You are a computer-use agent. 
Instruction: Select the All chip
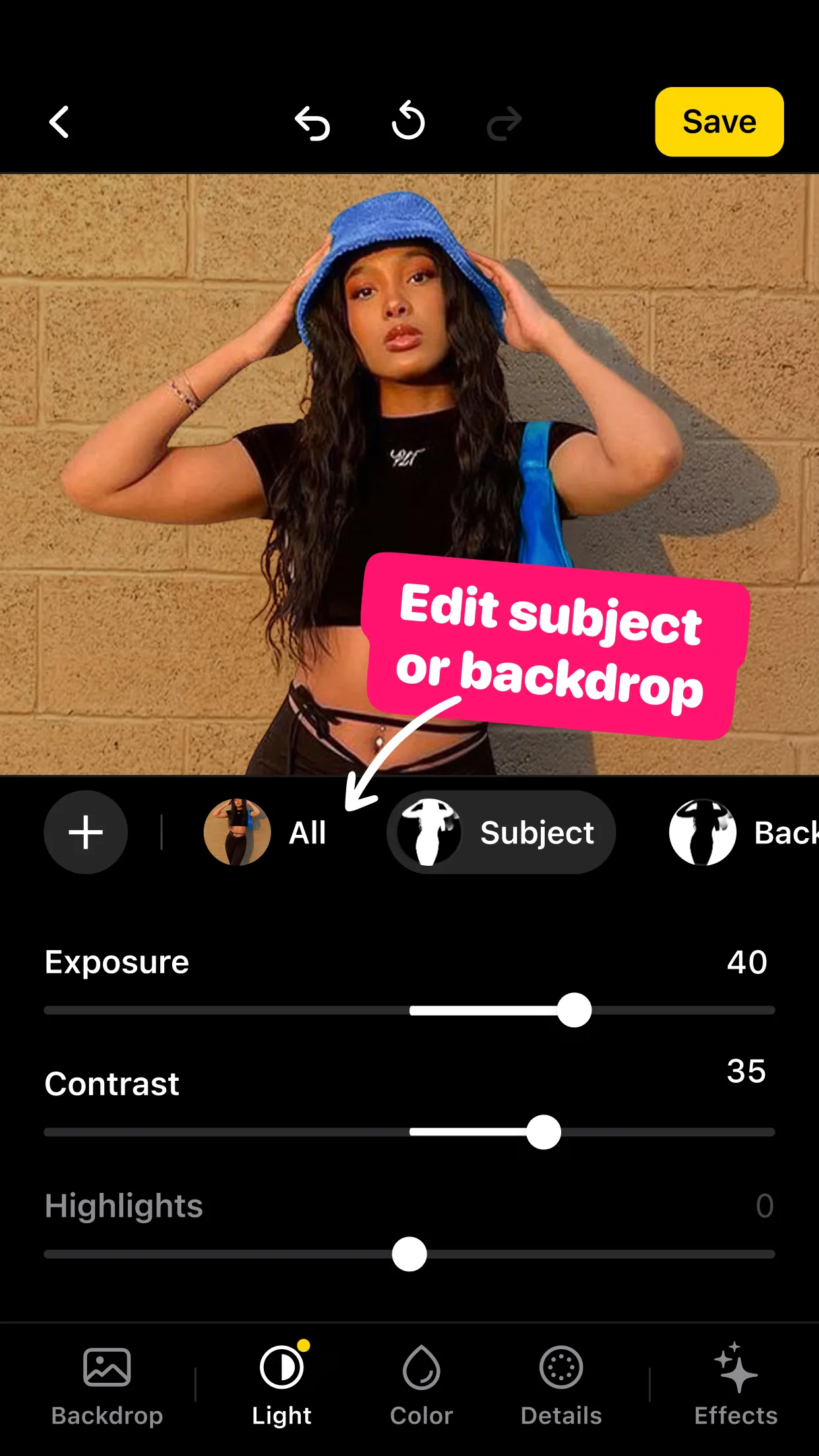266,832
